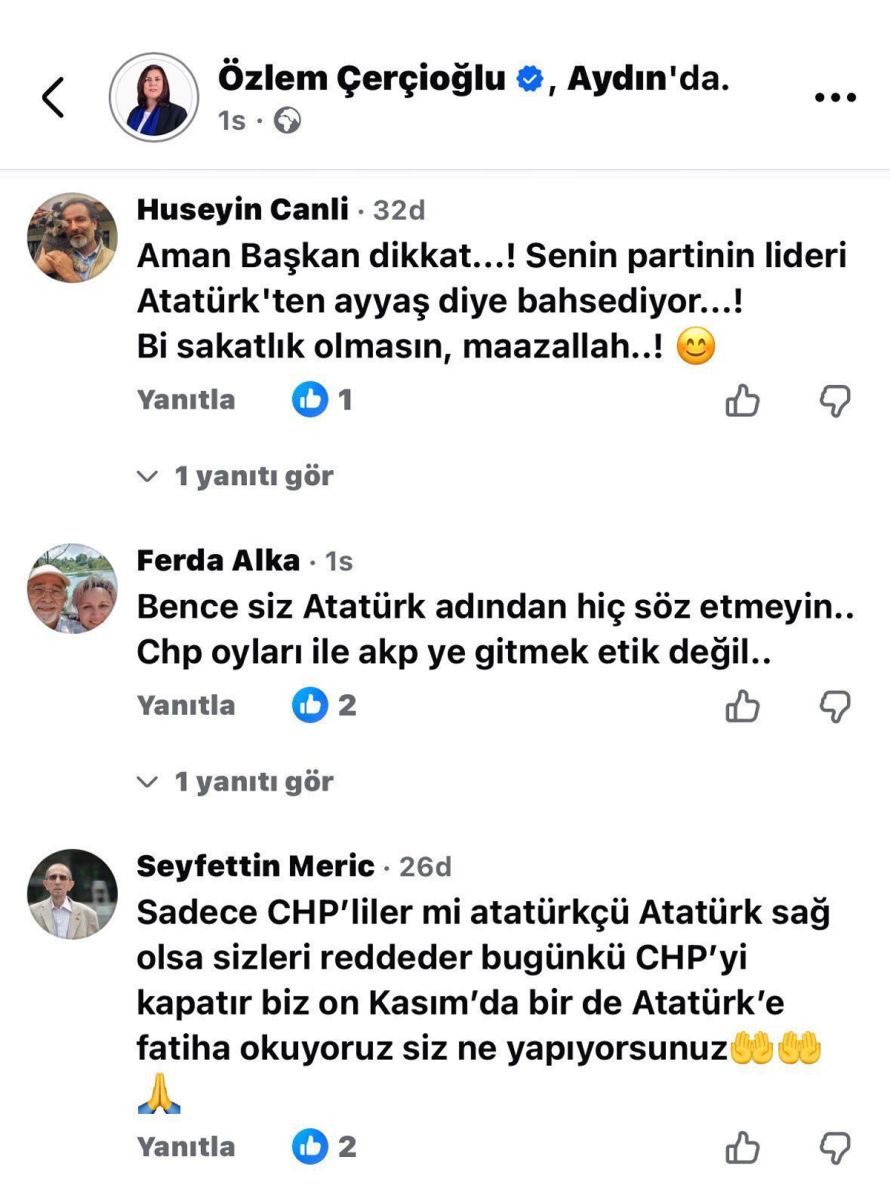The height and width of the screenshot is (1200, 890).
Task: Expand the reply under Huseyin Canli's comment
Action: tap(236, 476)
